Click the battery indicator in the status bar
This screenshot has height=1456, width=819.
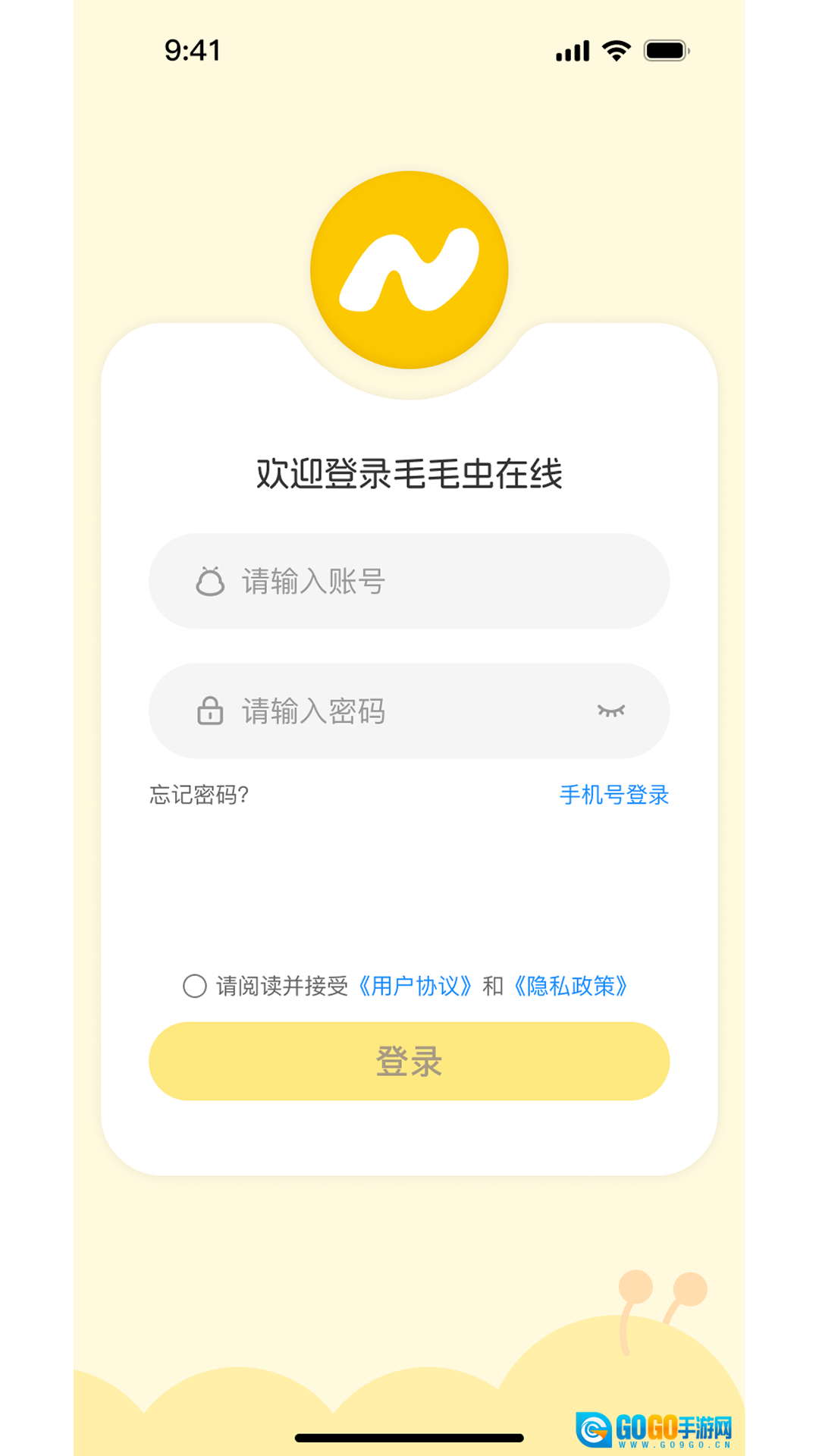click(665, 50)
